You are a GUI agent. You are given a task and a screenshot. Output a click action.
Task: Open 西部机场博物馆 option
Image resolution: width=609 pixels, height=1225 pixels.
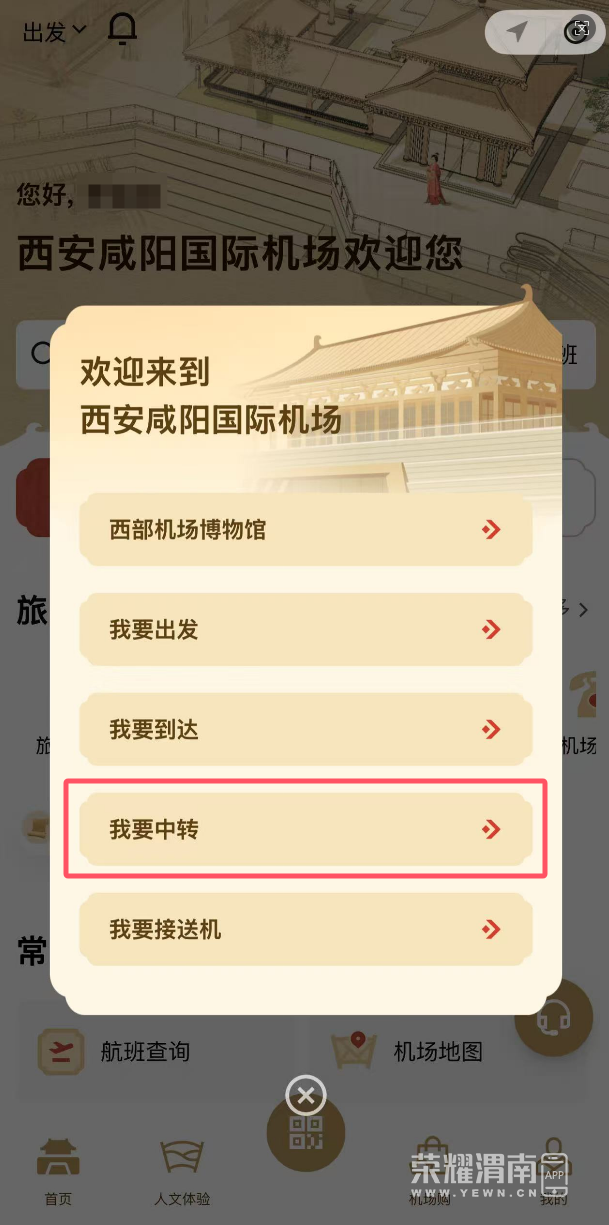click(x=305, y=529)
